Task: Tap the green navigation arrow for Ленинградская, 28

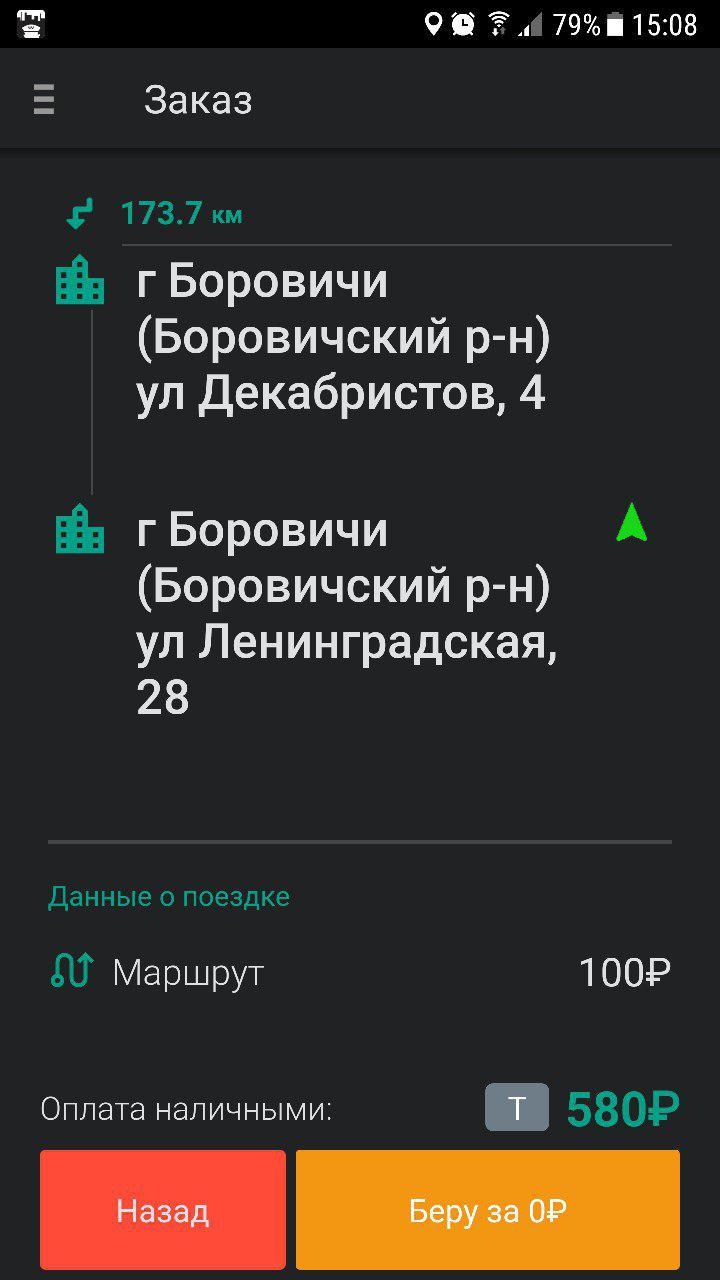Action: pos(631,523)
